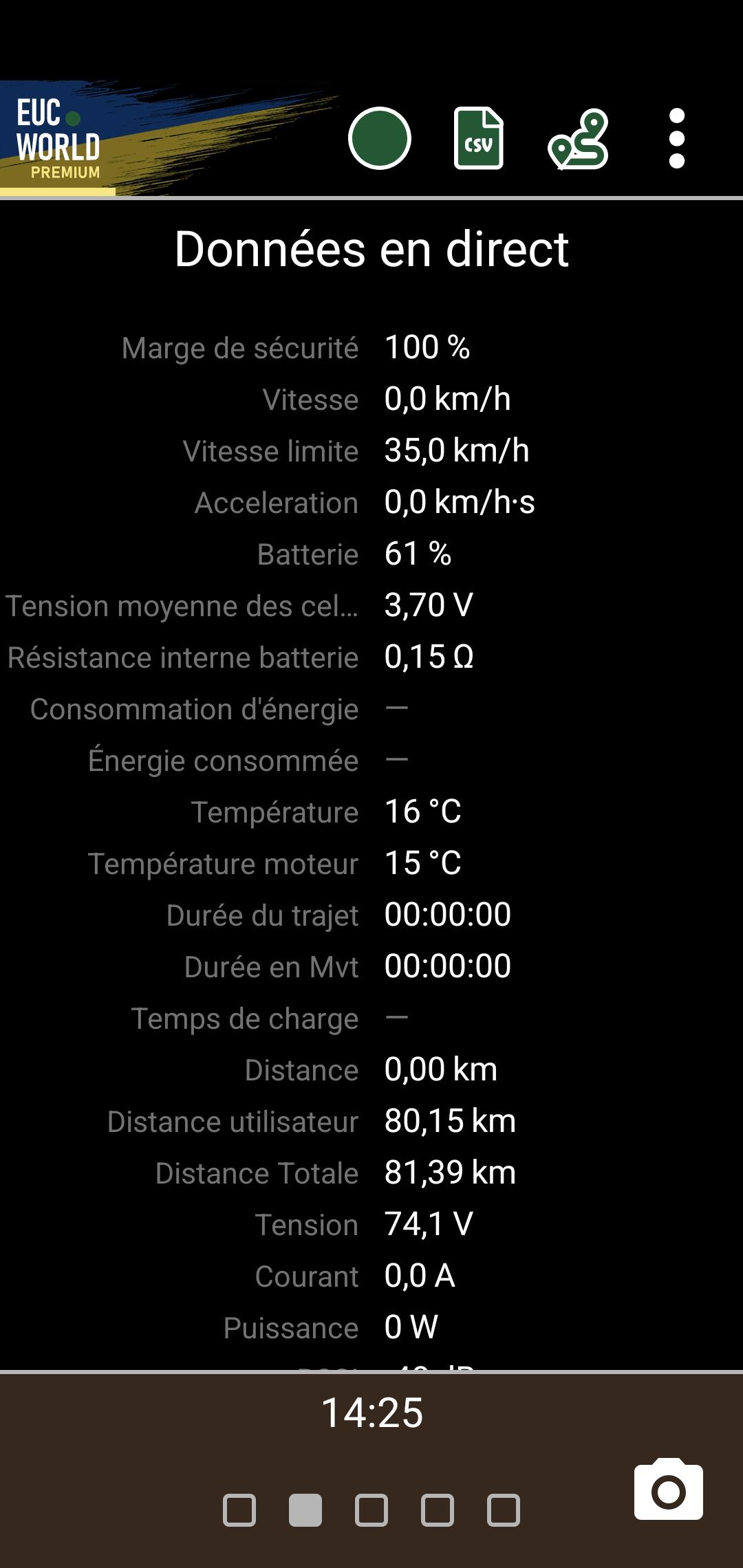
Task: Start CSV data logging
Action: (479, 138)
